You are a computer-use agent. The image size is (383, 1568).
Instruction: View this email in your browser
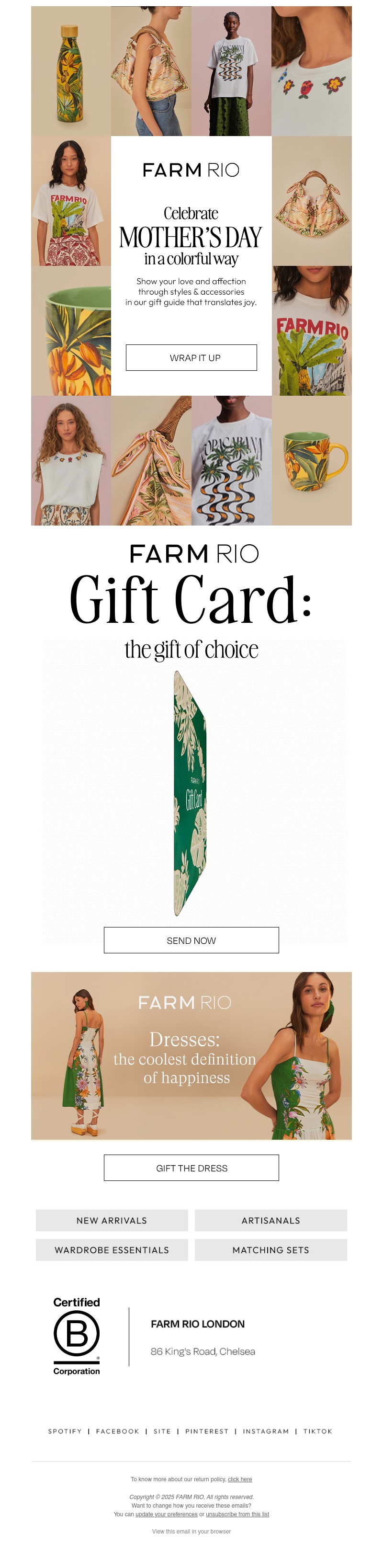(191, 1531)
